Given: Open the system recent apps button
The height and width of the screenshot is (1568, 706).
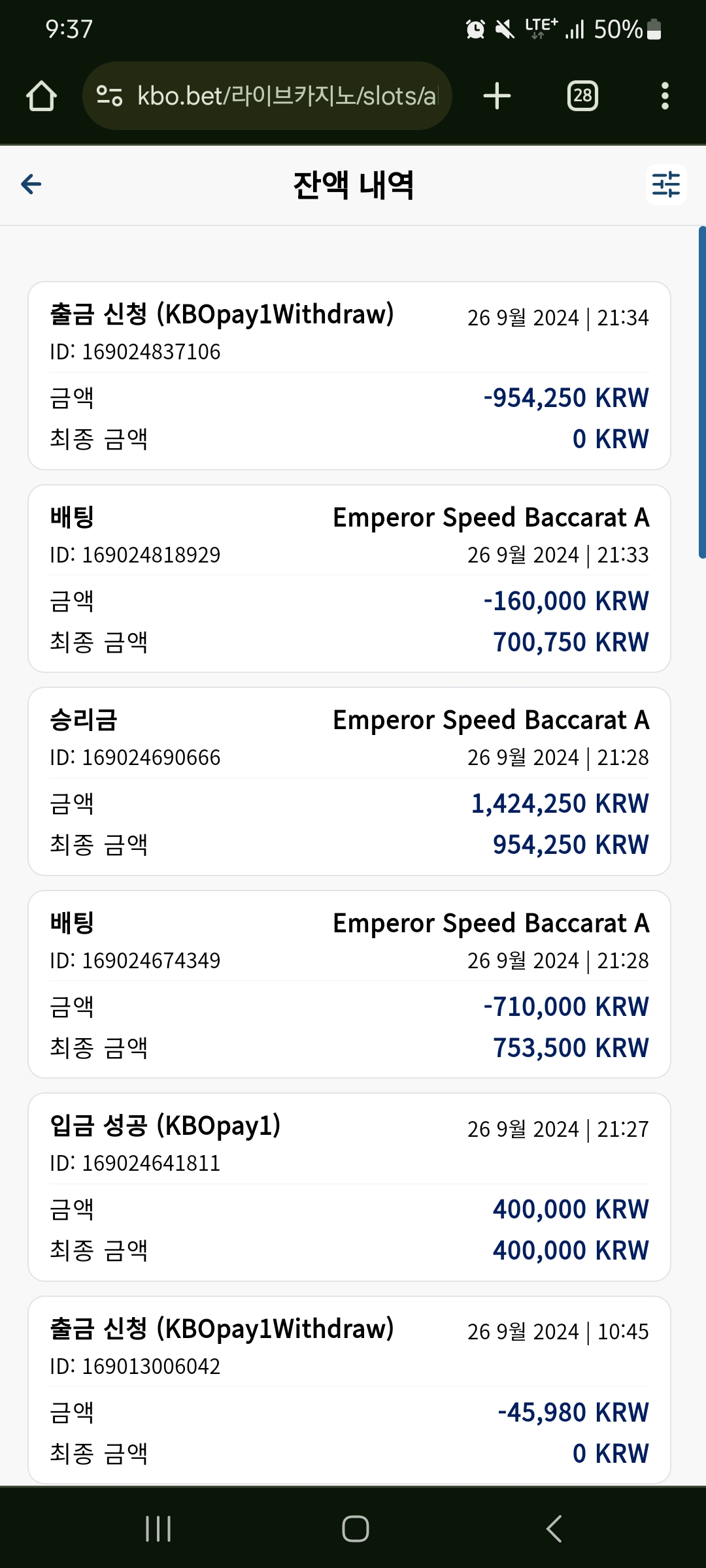Looking at the screenshot, I should point(158,1529).
